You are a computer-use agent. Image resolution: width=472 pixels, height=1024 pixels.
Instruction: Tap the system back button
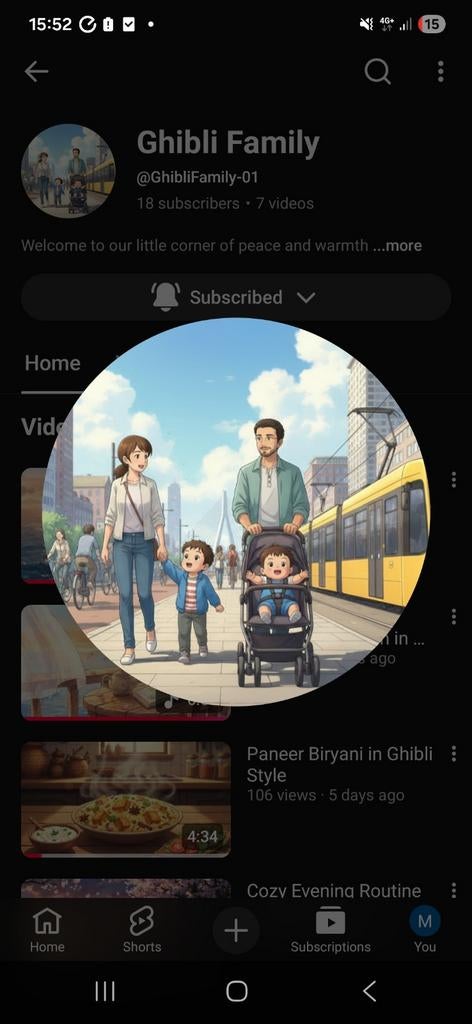pos(370,991)
